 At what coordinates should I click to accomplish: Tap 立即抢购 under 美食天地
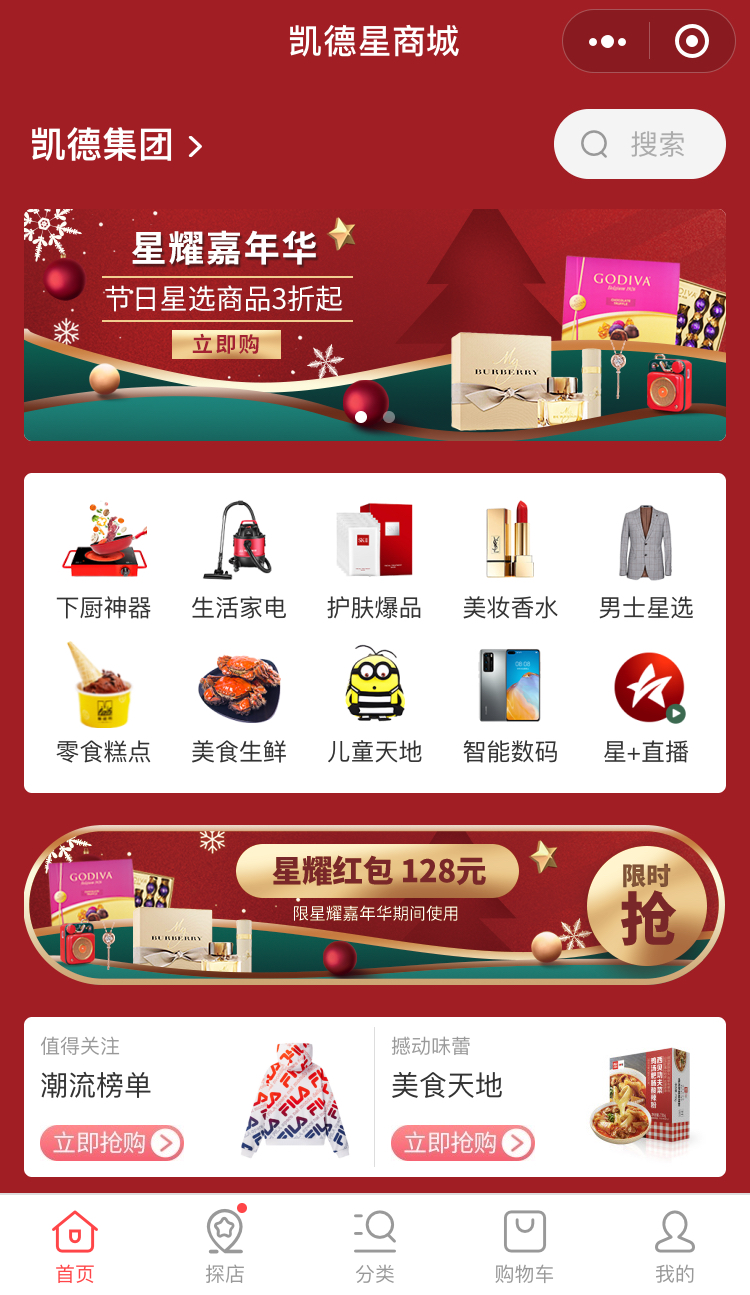463,1143
